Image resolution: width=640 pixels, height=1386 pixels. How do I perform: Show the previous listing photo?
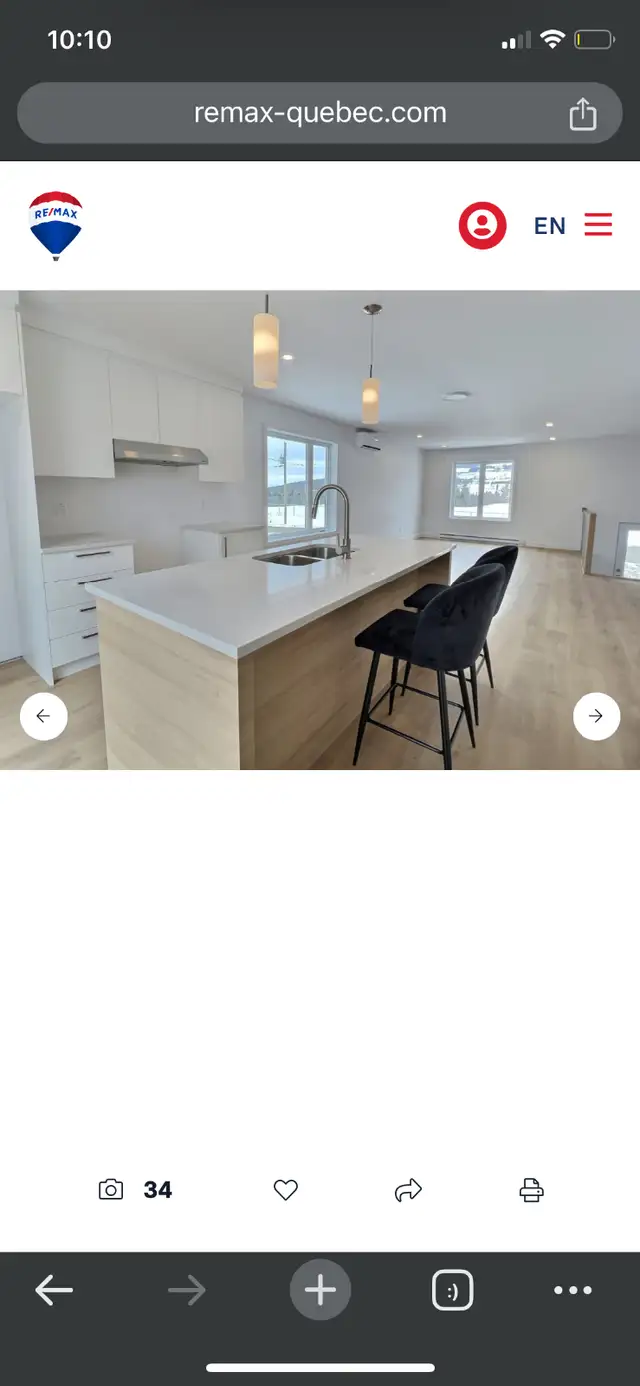43,716
